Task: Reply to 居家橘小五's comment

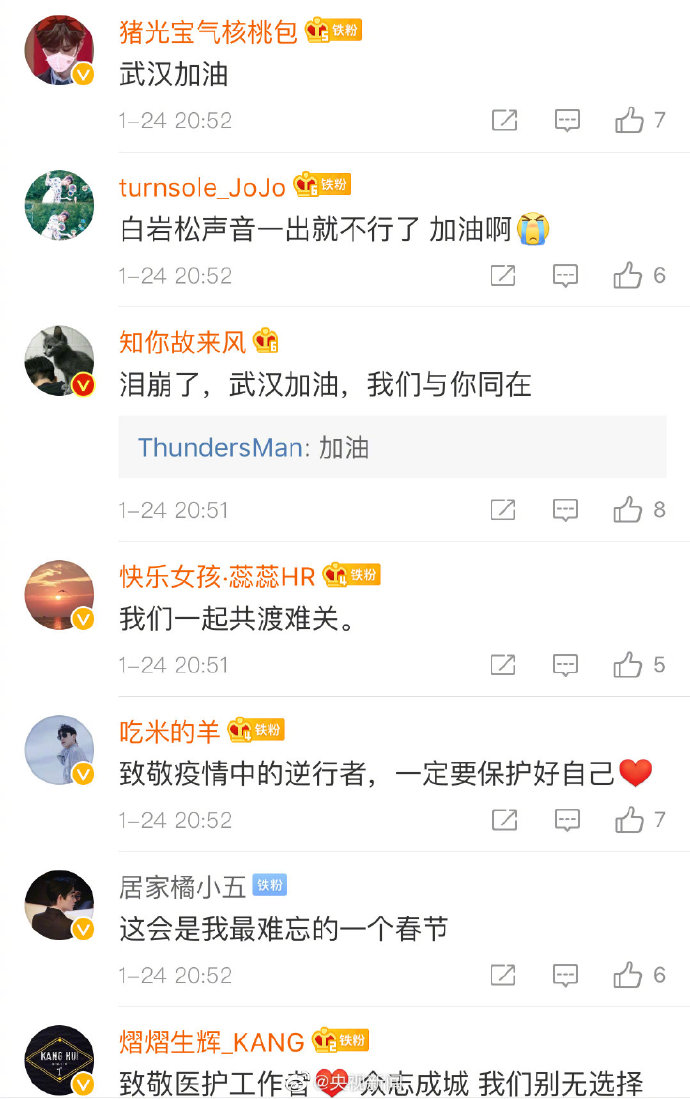Action: (x=566, y=975)
